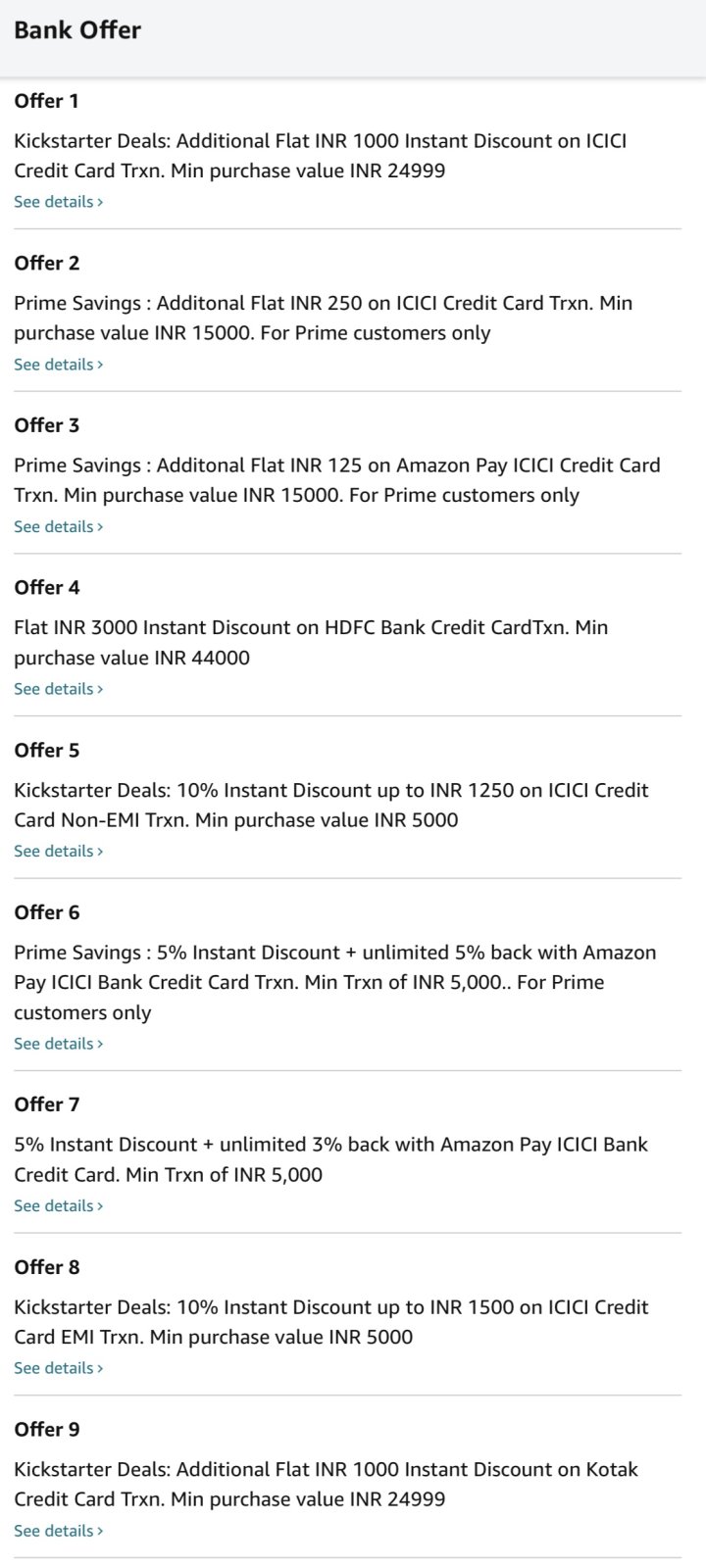706x1568 pixels.
Task: Tap See details for Offer 8
Action: tap(59, 1368)
